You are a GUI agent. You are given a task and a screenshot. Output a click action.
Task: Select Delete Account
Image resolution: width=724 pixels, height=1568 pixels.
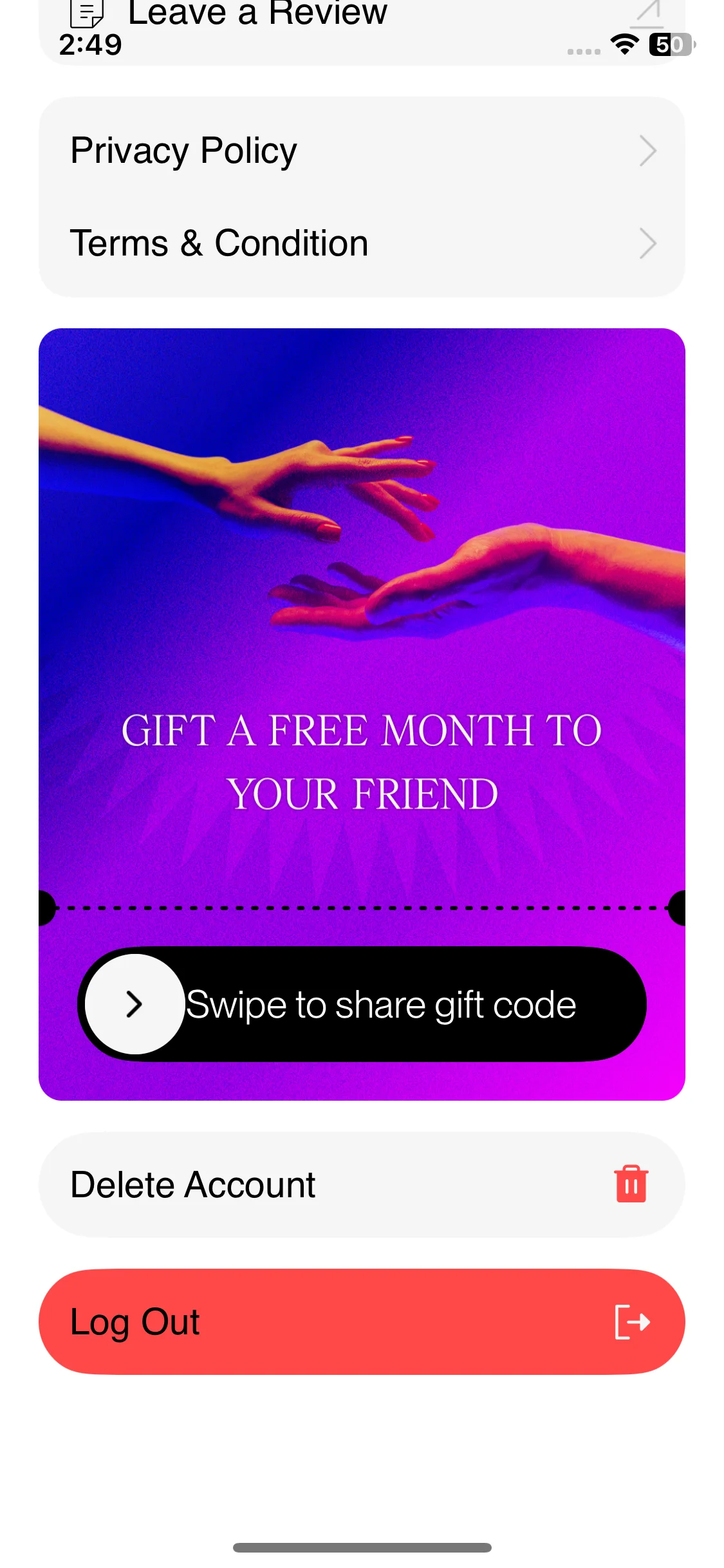[x=362, y=1185]
